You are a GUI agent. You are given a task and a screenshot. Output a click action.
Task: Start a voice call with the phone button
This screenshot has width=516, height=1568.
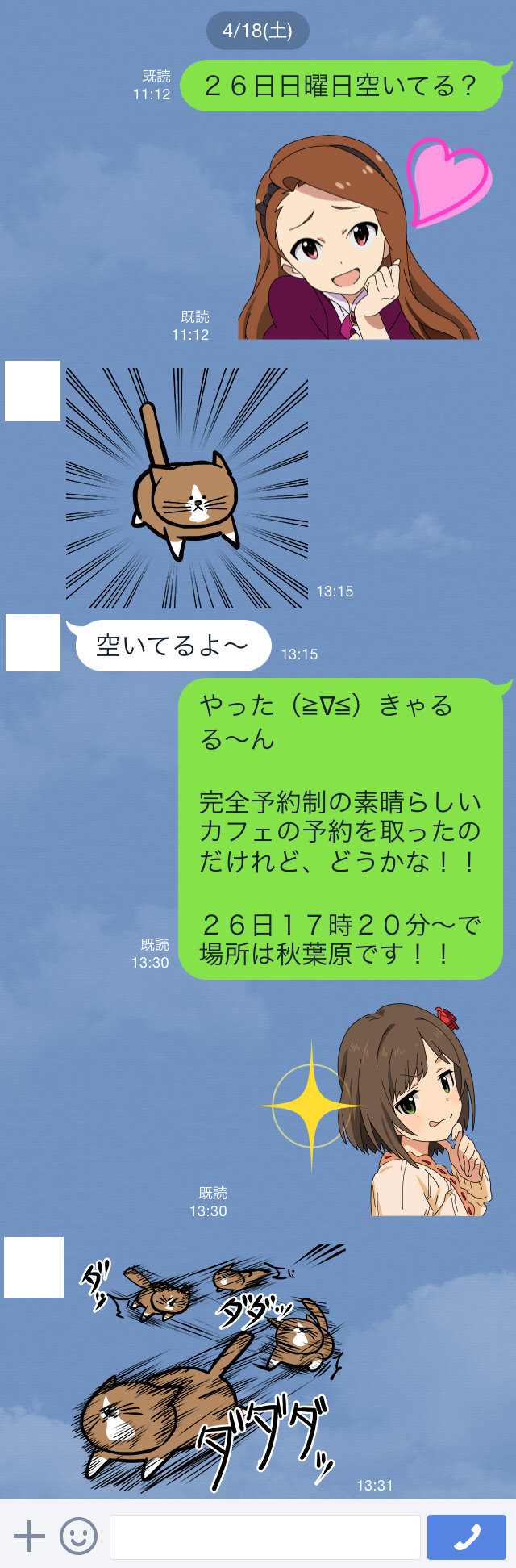click(x=467, y=1537)
